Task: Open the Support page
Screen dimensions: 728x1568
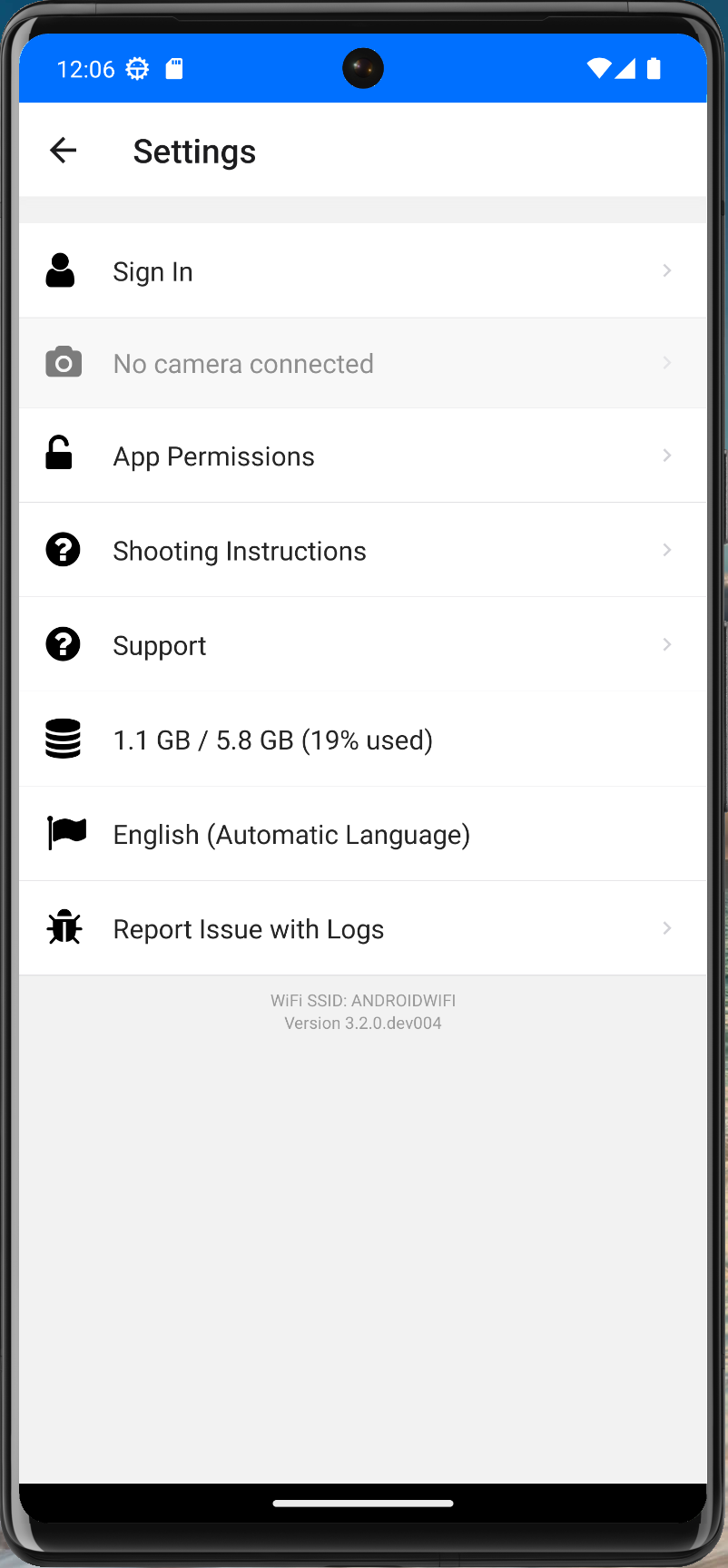Action: click(x=363, y=644)
